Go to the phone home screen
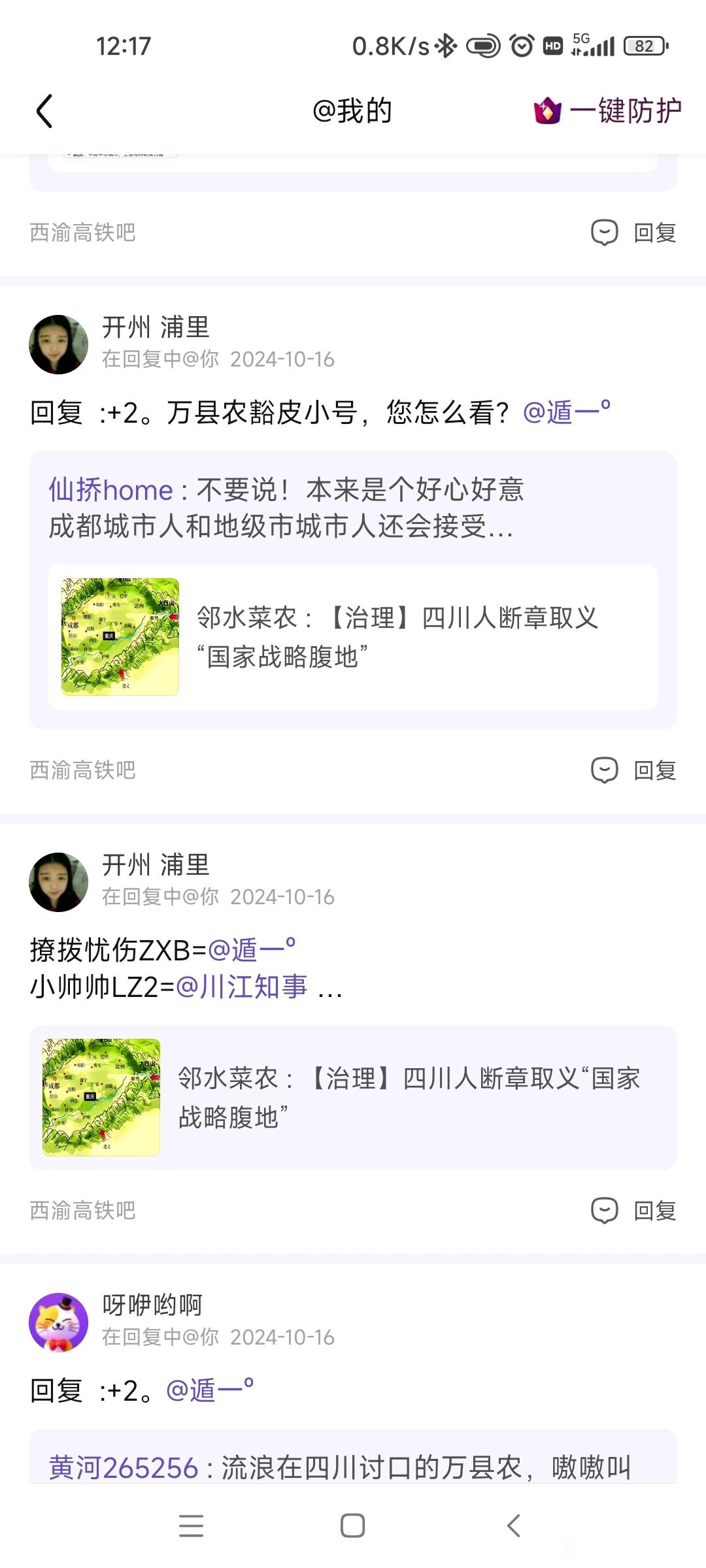Image resolution: width=706 pixels, height=1568 pixels. click(x=352, y=1526)
